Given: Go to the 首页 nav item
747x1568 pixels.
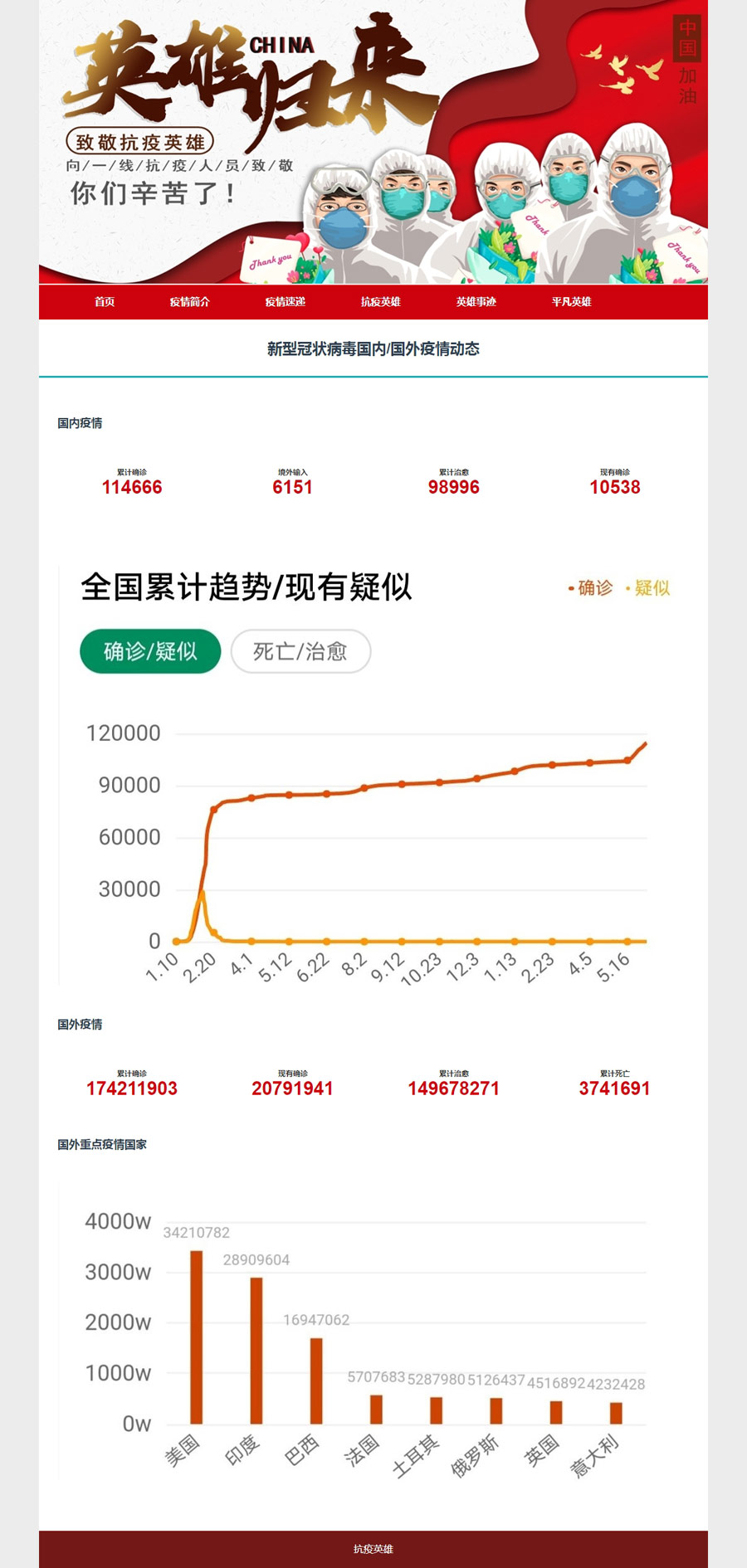Looking at the screenshot, I should coord(105,302).
